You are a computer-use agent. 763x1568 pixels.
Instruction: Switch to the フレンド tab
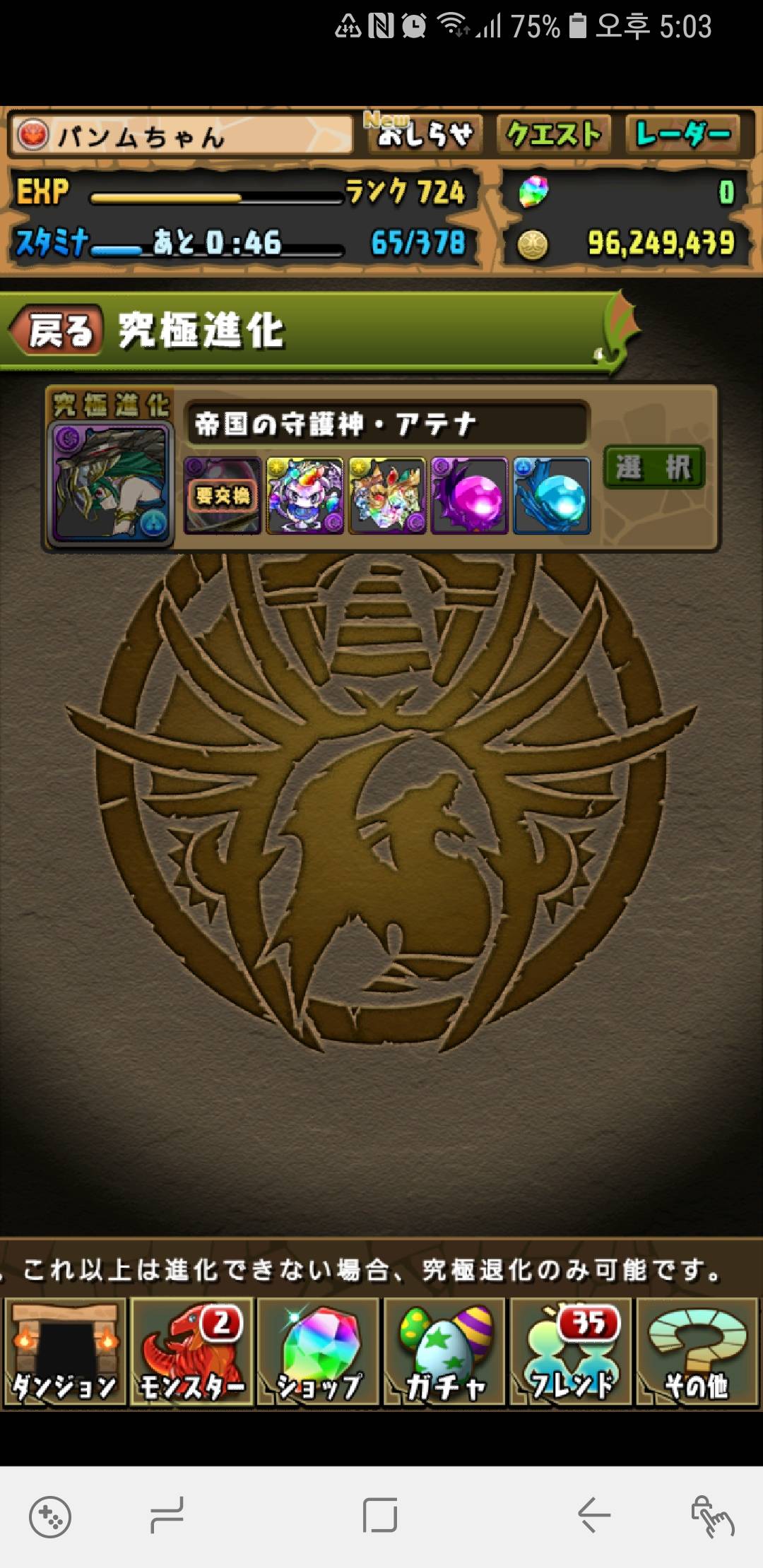point(572,1350)
